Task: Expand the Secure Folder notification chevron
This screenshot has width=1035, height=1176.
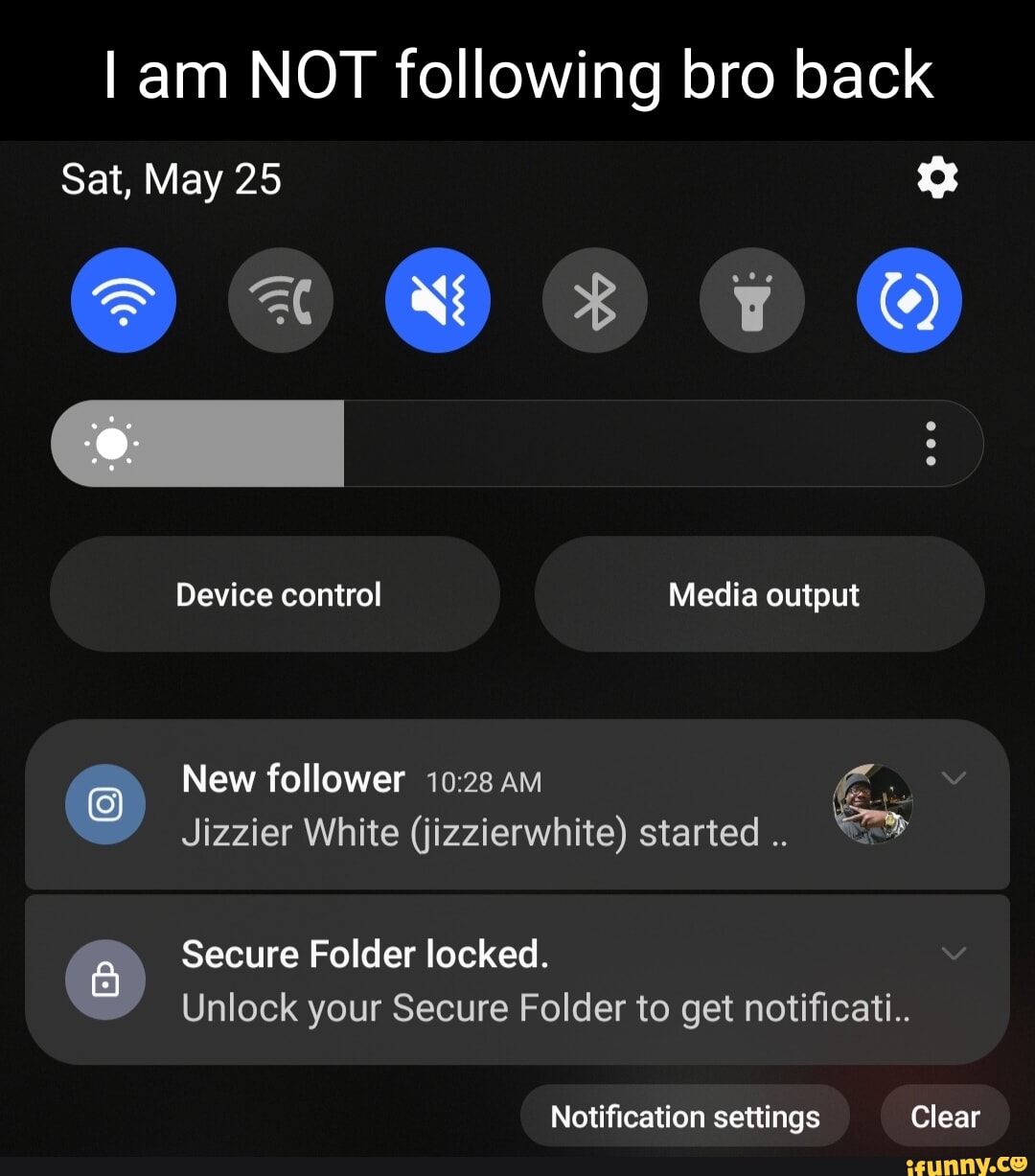Action: [954, 953]
